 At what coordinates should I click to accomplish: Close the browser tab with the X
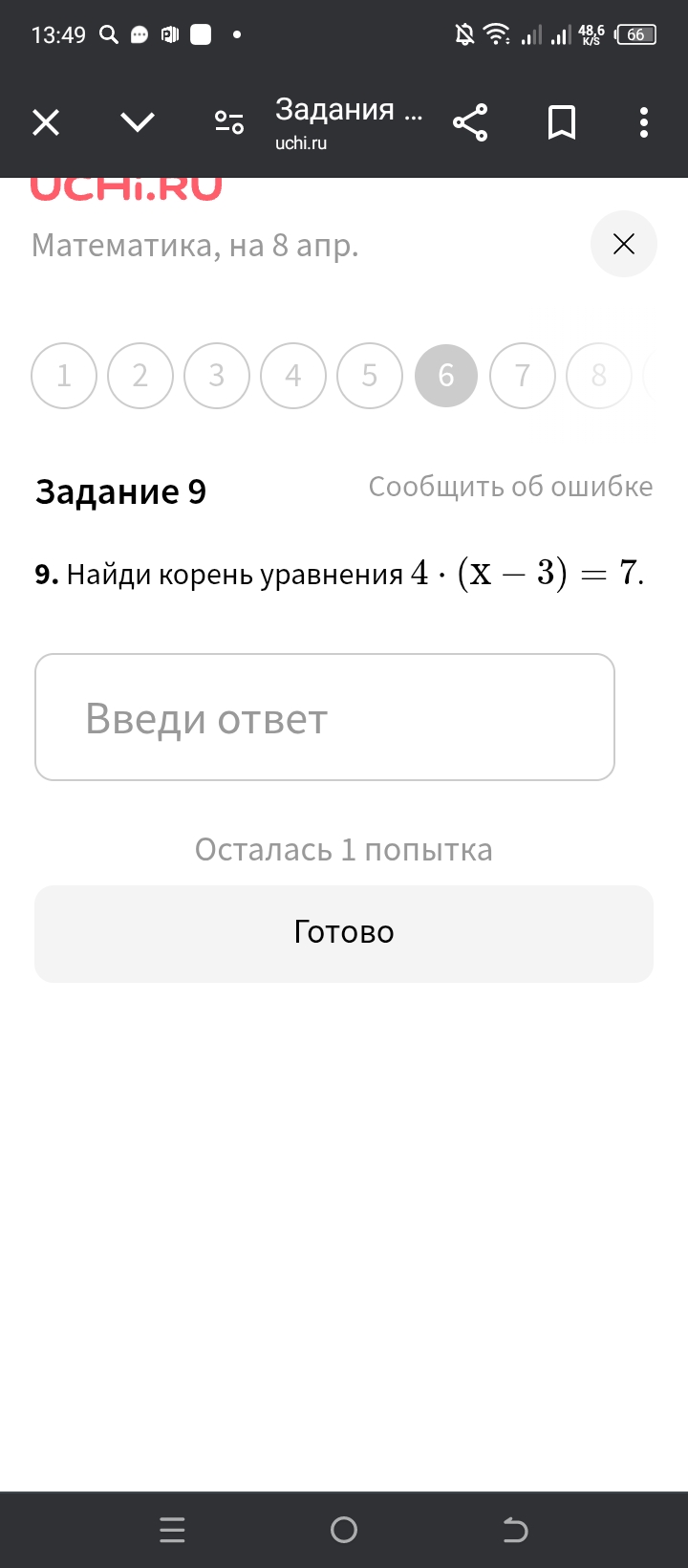[46, 122]
